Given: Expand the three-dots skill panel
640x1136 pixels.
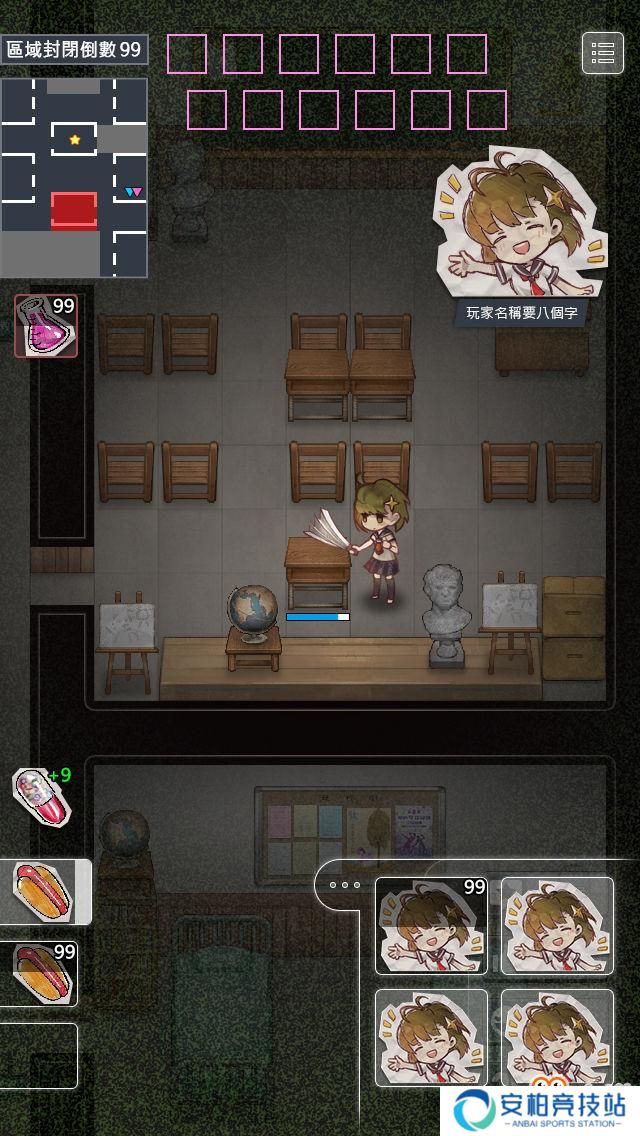Looking at the screenshot, I should 344,885.
